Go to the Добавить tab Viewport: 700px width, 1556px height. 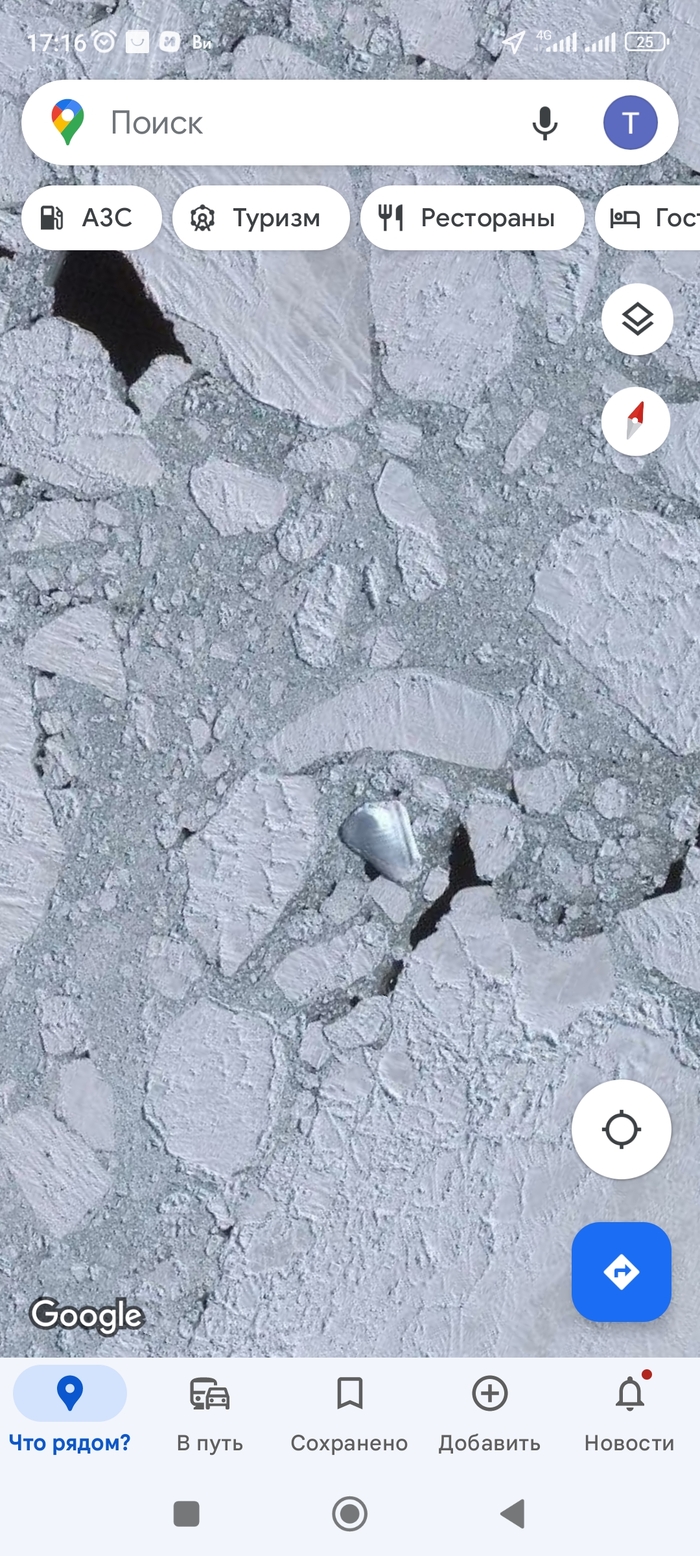click(489, 1412)
